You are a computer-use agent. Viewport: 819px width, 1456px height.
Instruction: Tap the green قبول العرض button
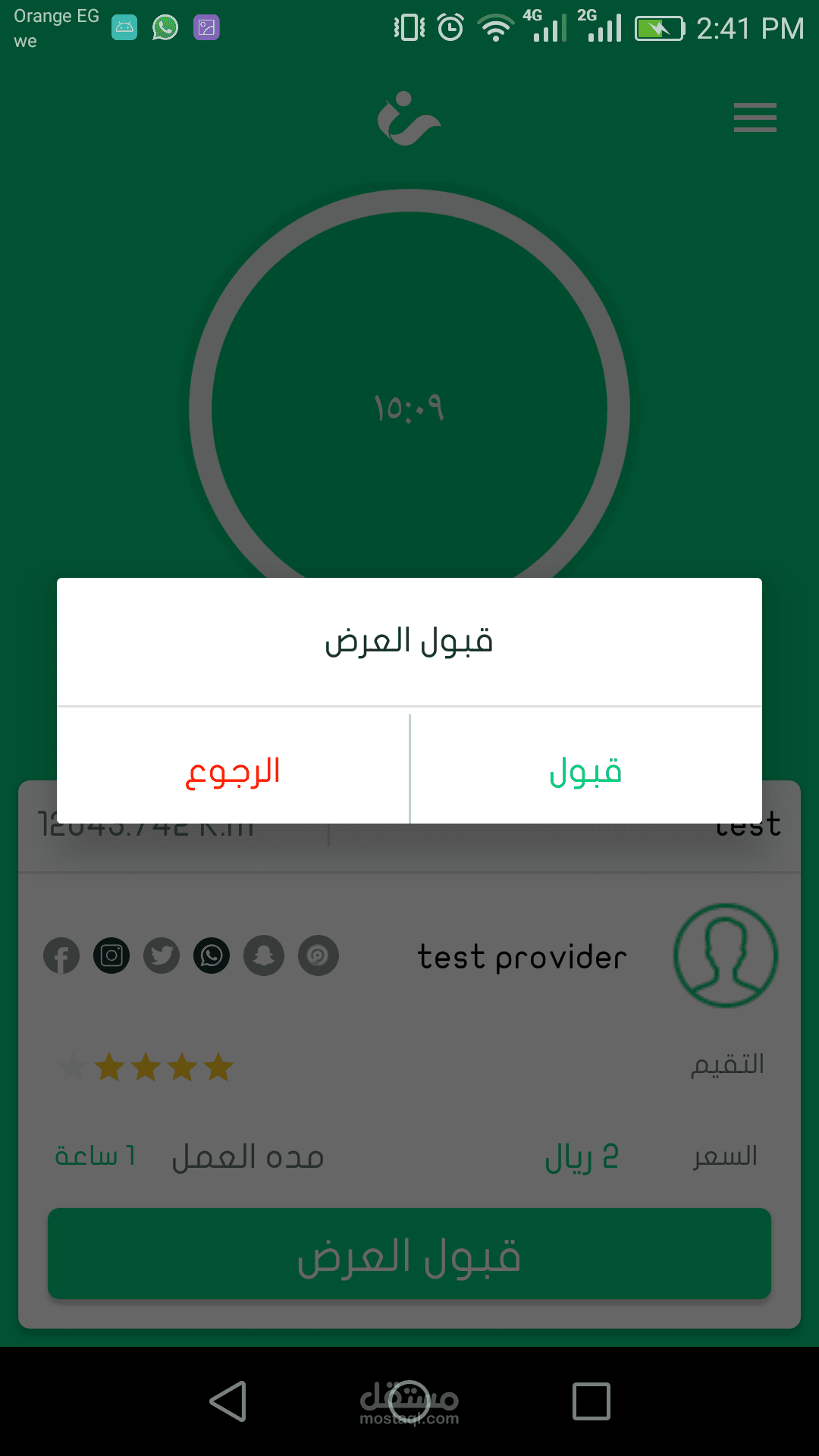[409, 1254]
